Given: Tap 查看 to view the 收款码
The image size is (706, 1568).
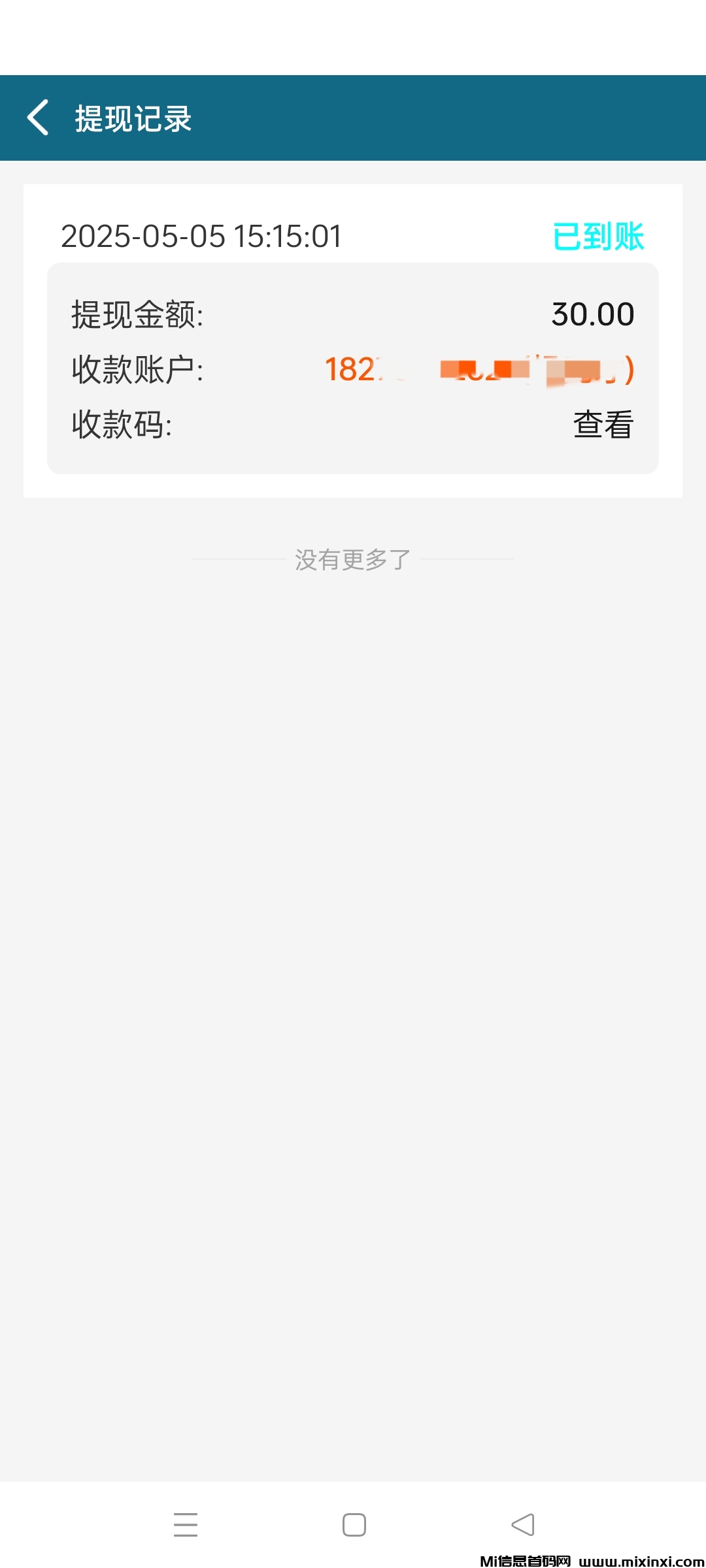Looking at the screenshot, I should (603, 425).
